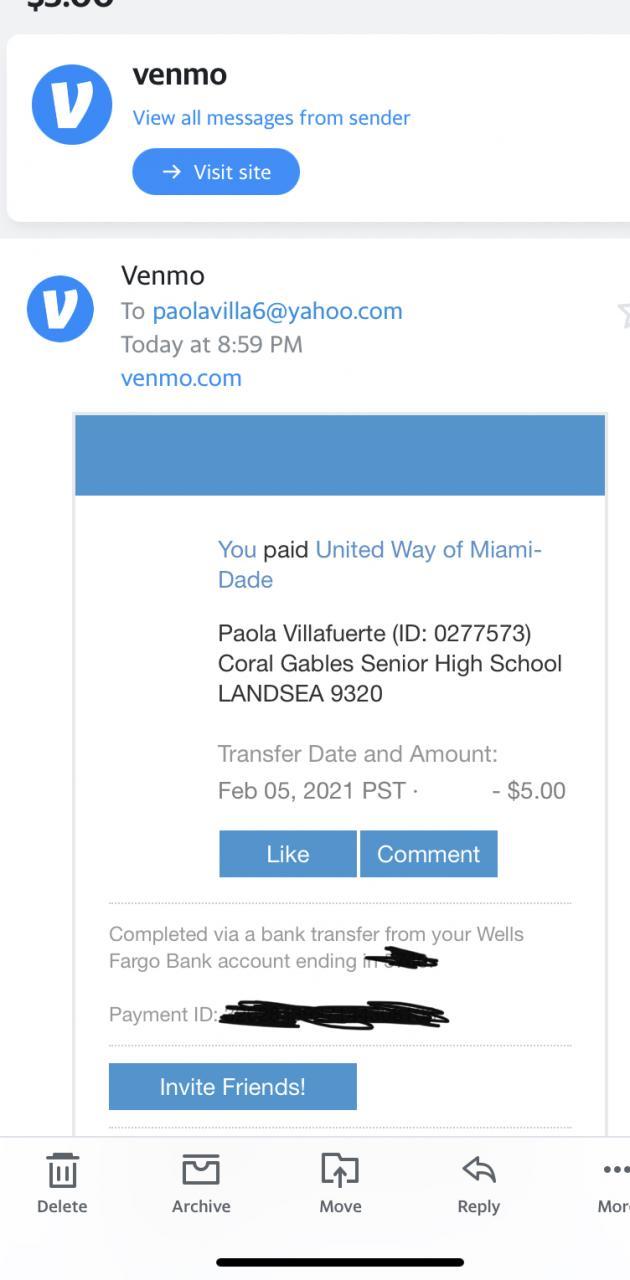Viewport: 630px width, 1280px height.
Task: Comment on the payment
Action: pos(428,854)
